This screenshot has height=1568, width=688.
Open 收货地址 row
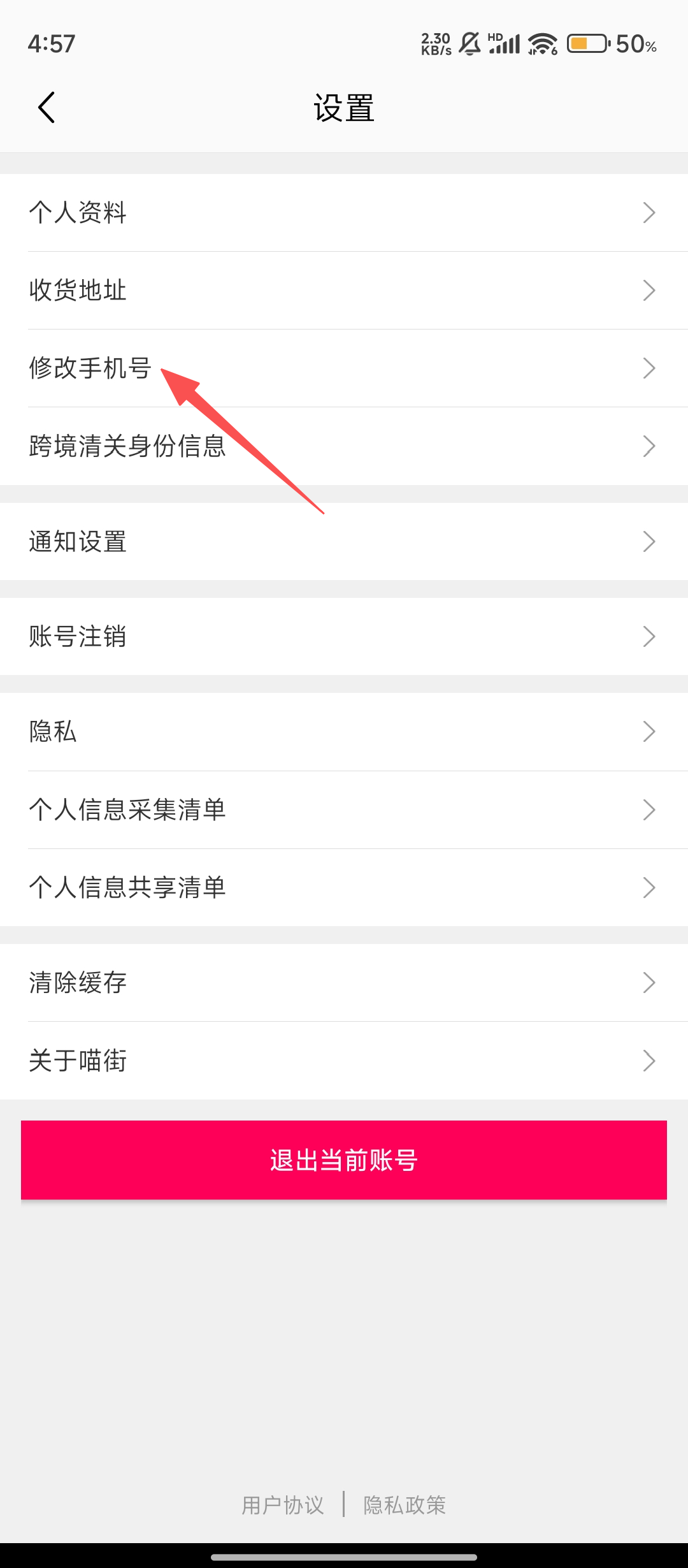tap(344, 290)
